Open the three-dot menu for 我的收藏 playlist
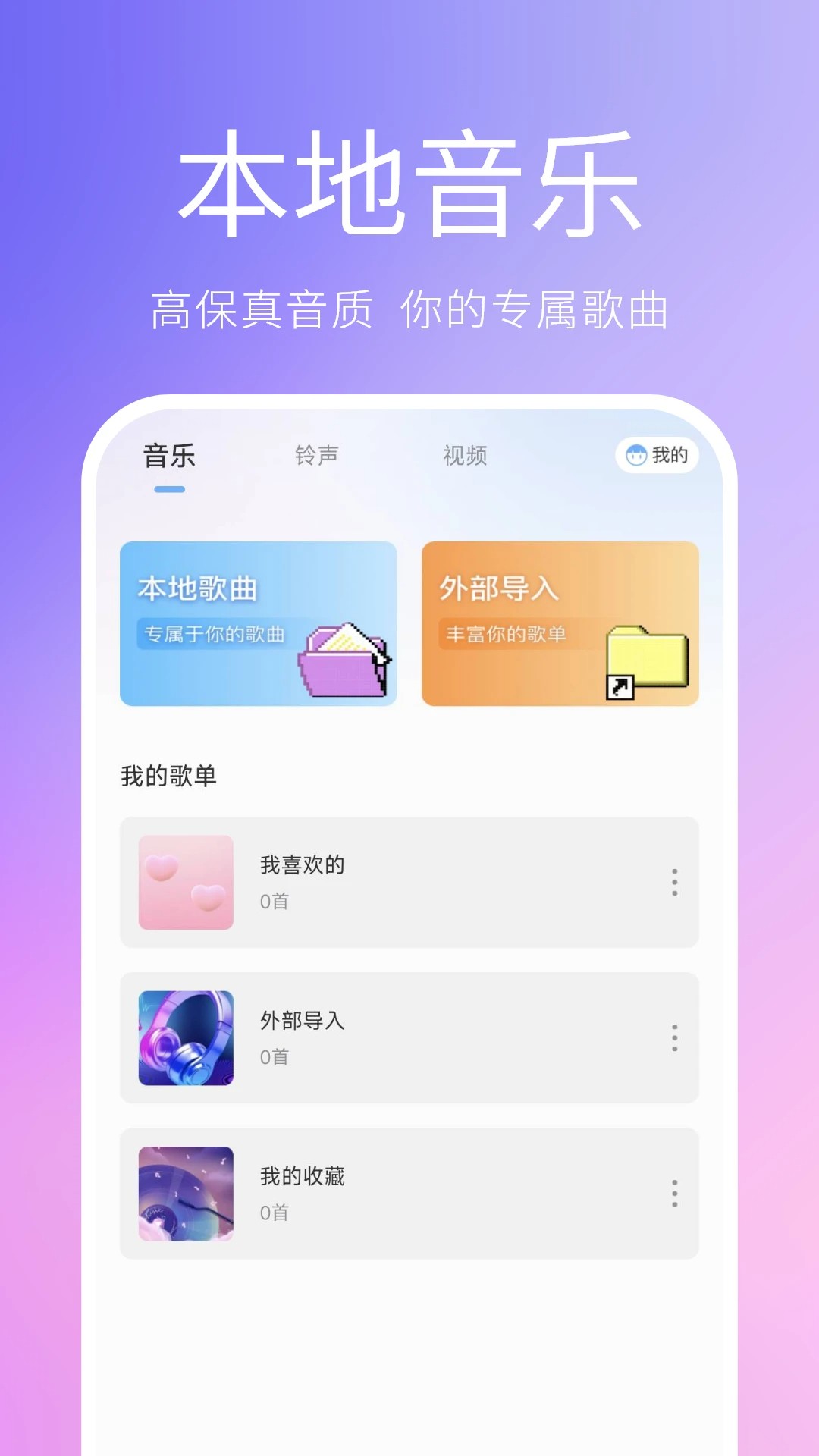819x1456 pixels. click(x=675, y=1192)
